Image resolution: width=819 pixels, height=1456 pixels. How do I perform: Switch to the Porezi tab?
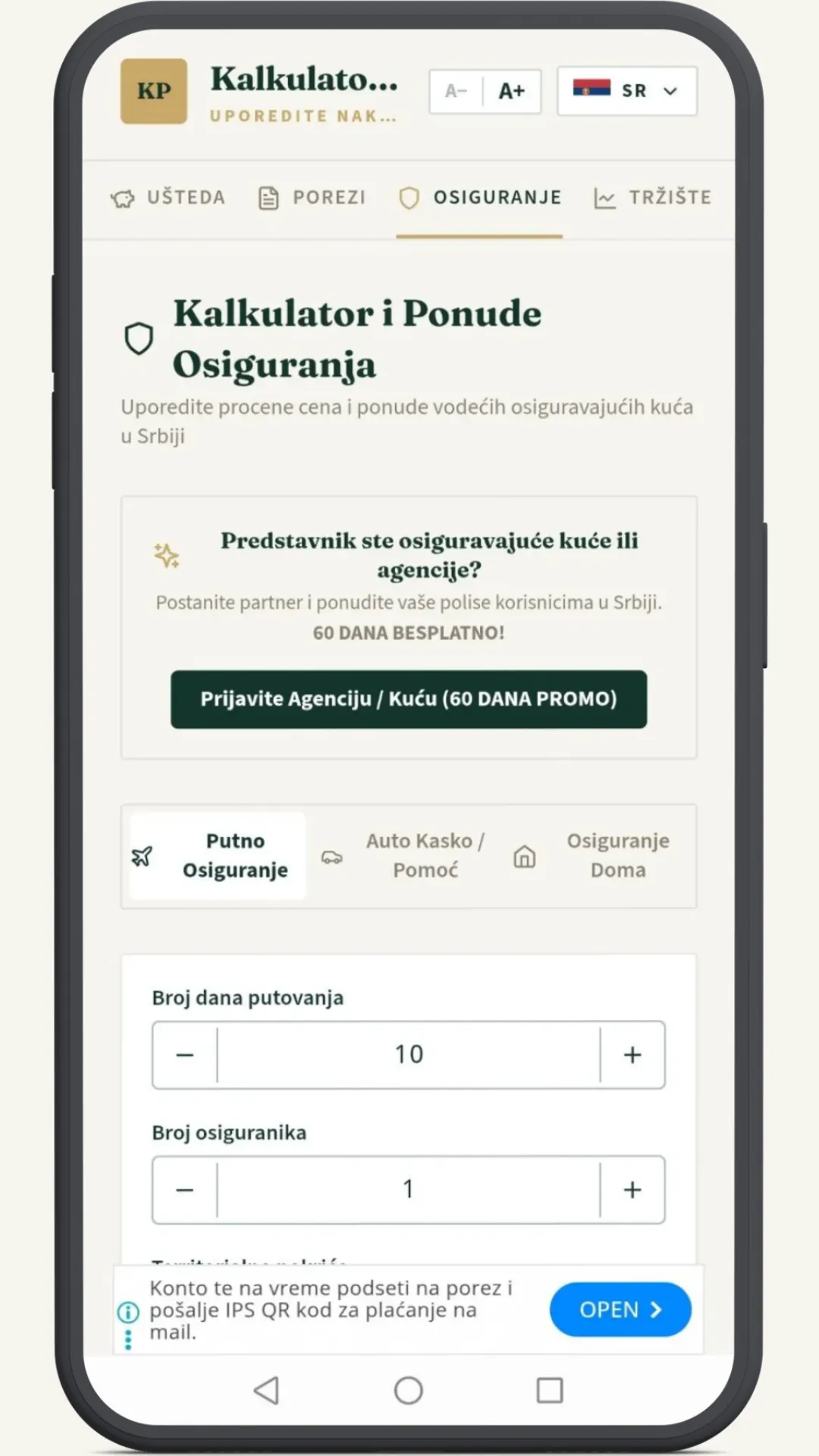point(312,198)
